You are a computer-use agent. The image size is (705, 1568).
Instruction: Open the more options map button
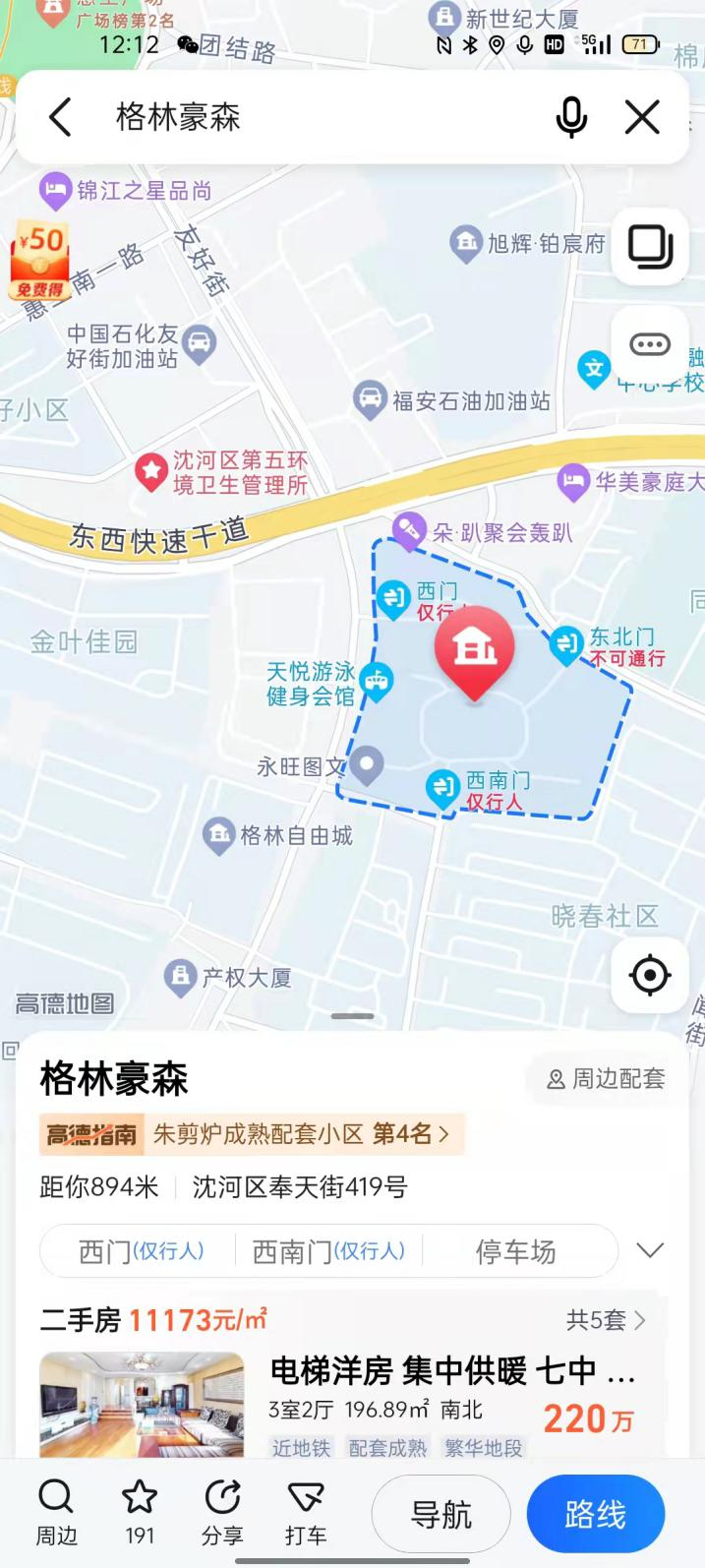[649, 344]
